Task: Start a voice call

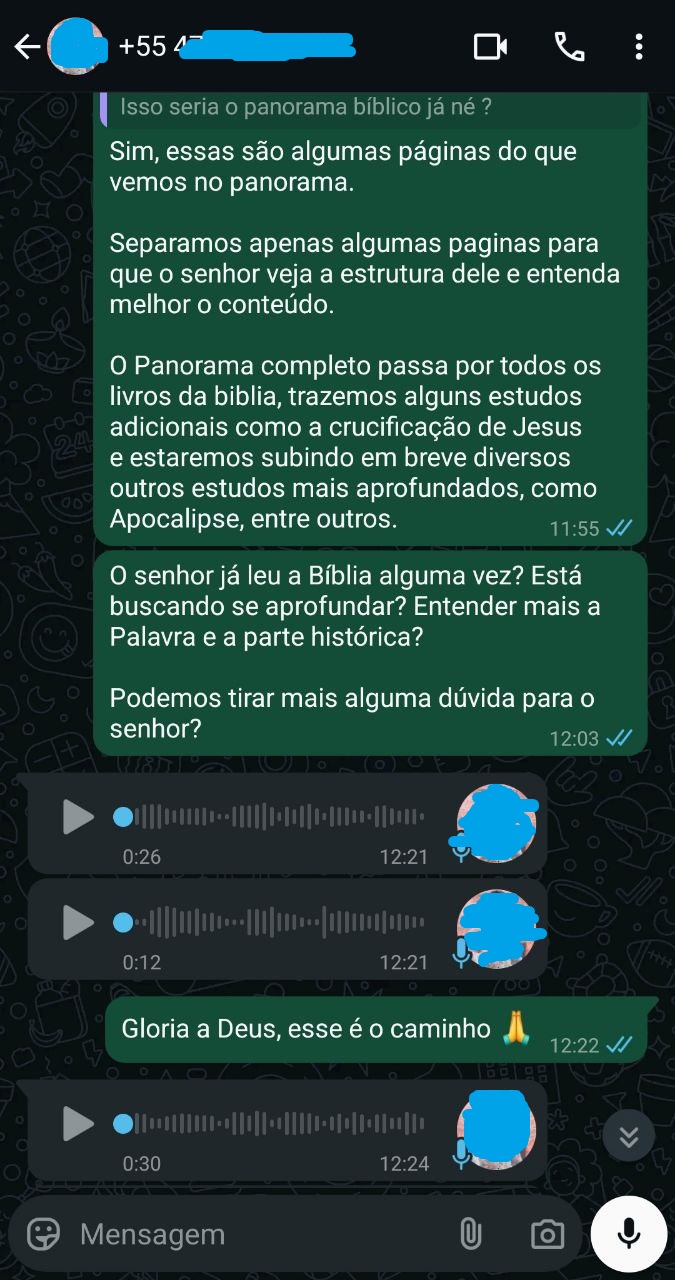Action: point(569,47)
